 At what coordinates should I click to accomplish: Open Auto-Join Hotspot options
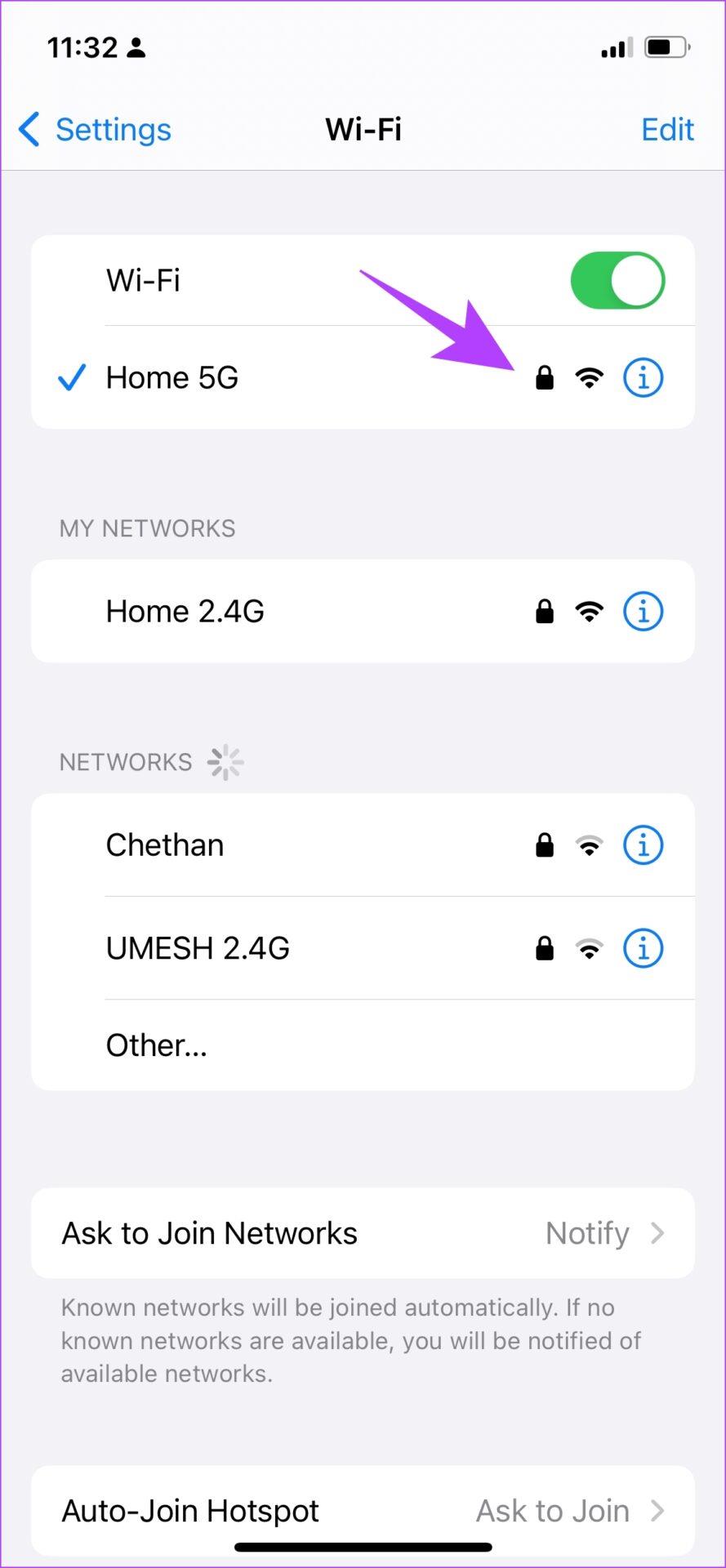pos(363,1511)
